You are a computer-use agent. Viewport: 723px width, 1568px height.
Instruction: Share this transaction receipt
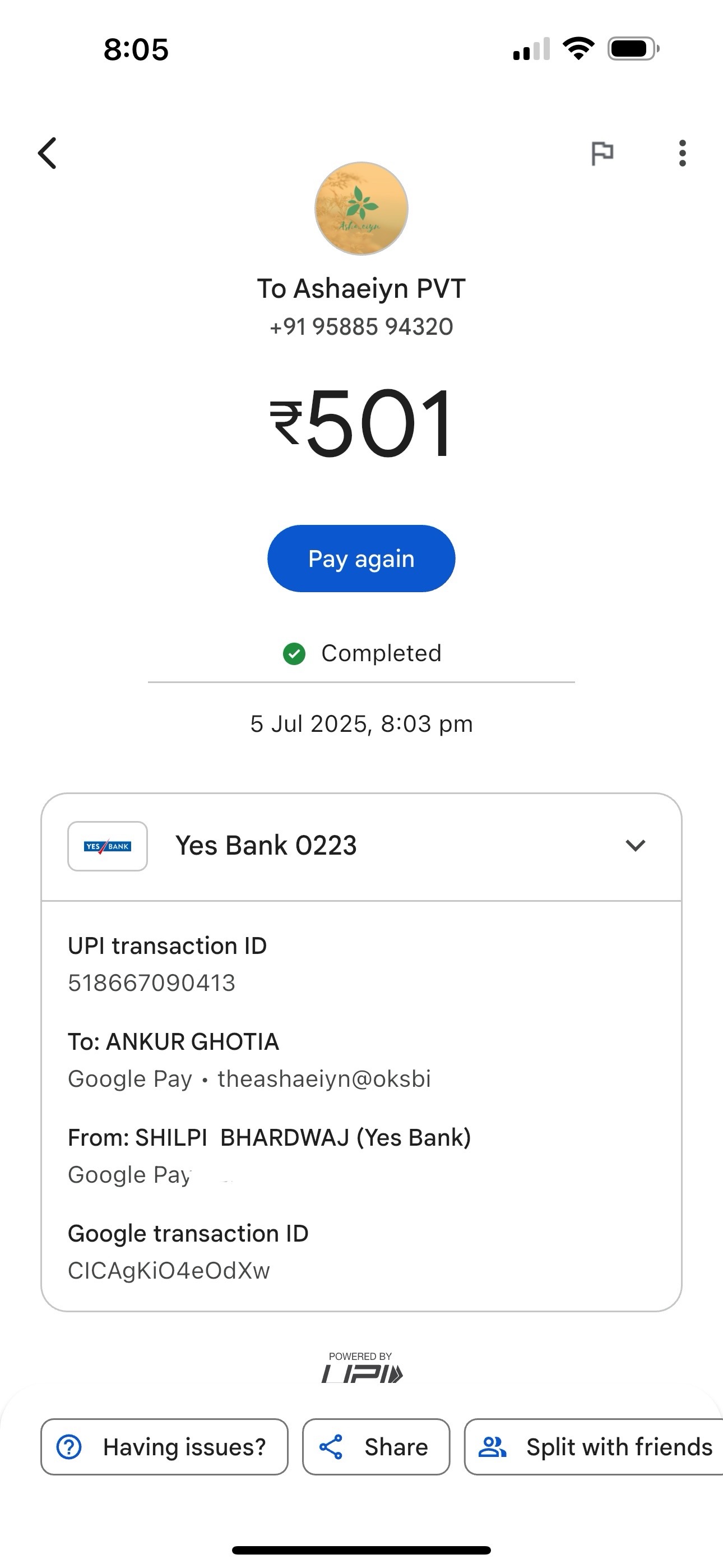coord(376,1447)
